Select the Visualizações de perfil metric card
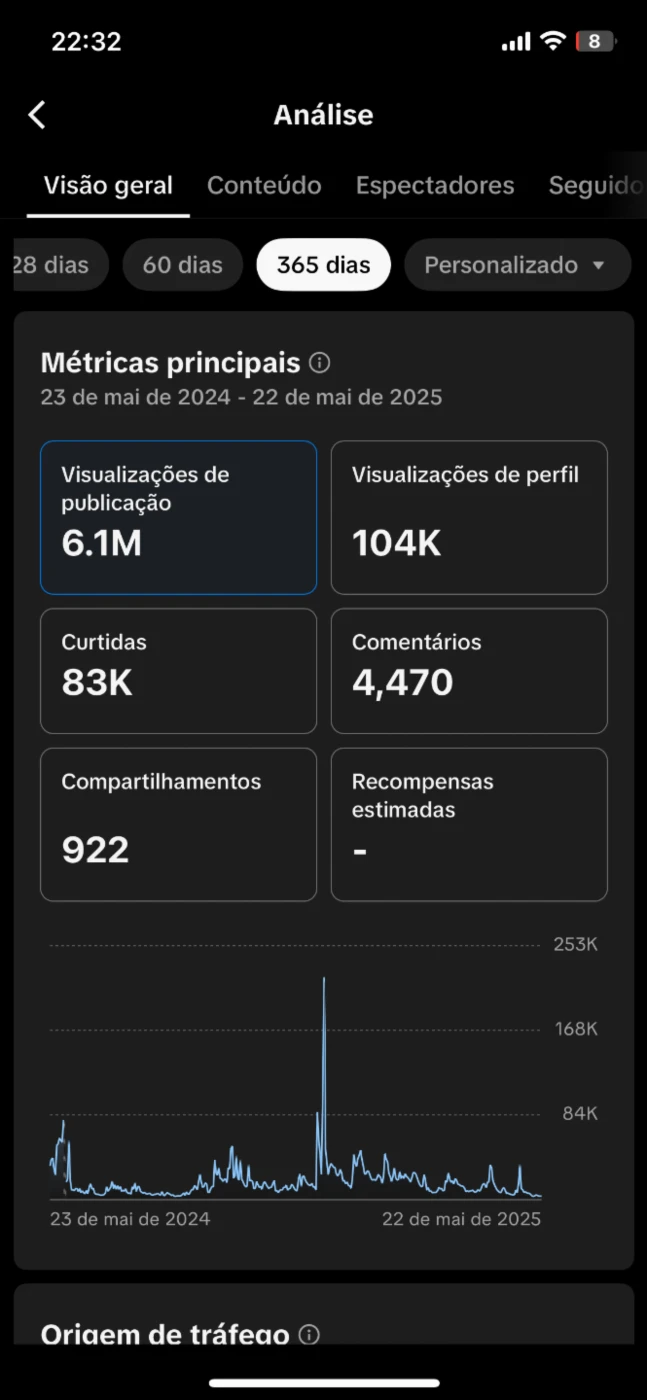This screenshot has height=1400, width=647. point(469,517)
